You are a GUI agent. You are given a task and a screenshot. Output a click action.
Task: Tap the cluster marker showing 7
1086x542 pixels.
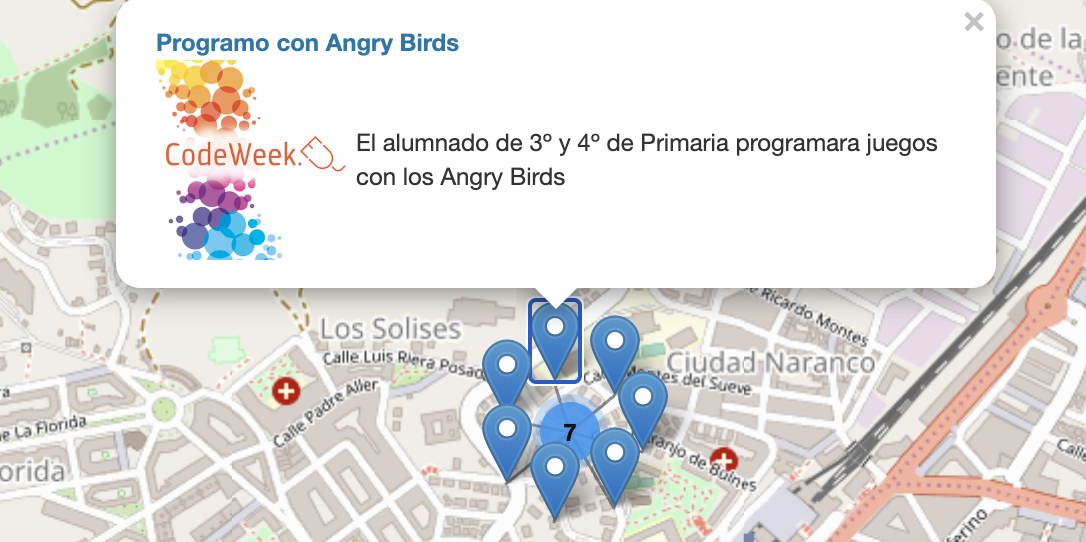coord(568,433)
